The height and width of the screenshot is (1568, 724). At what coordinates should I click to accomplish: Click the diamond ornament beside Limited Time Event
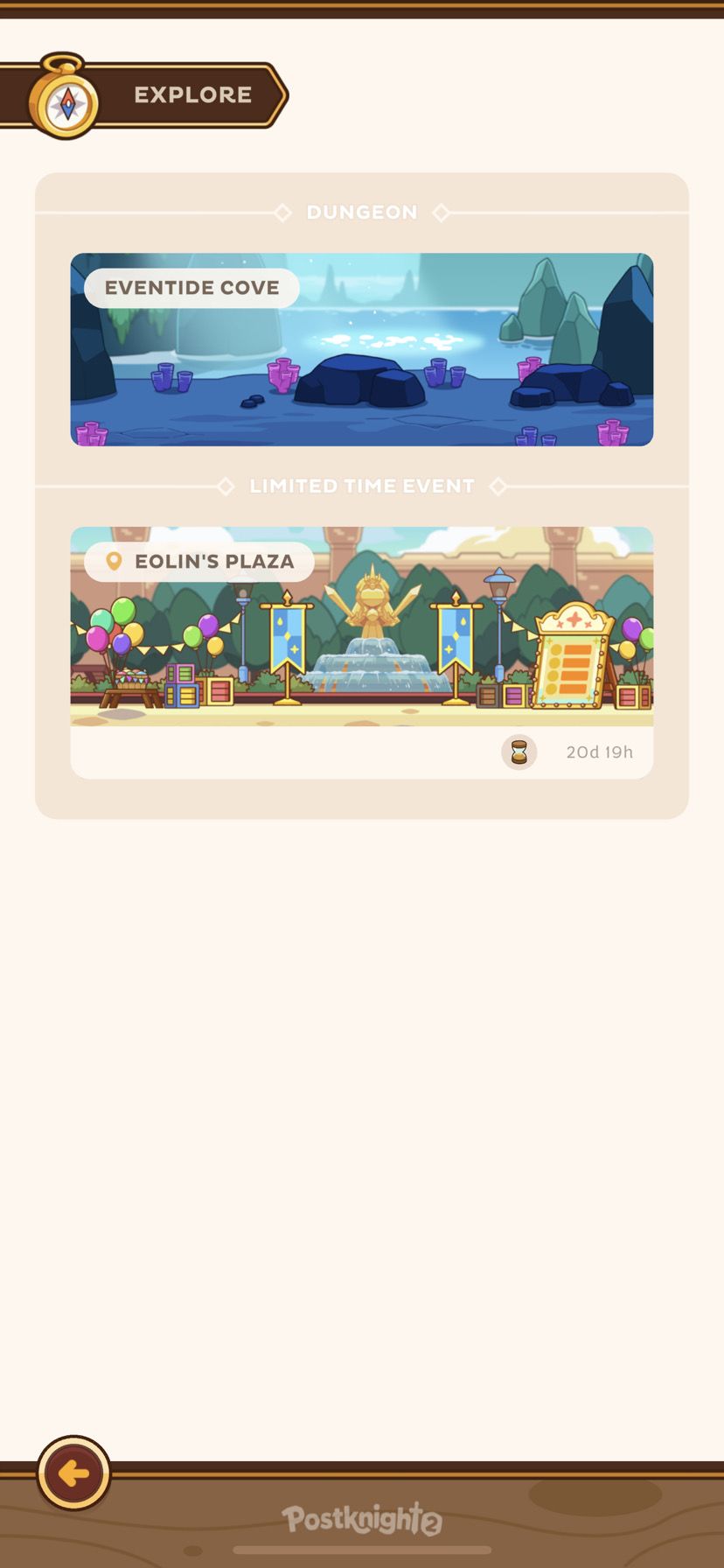click(225, 486)
